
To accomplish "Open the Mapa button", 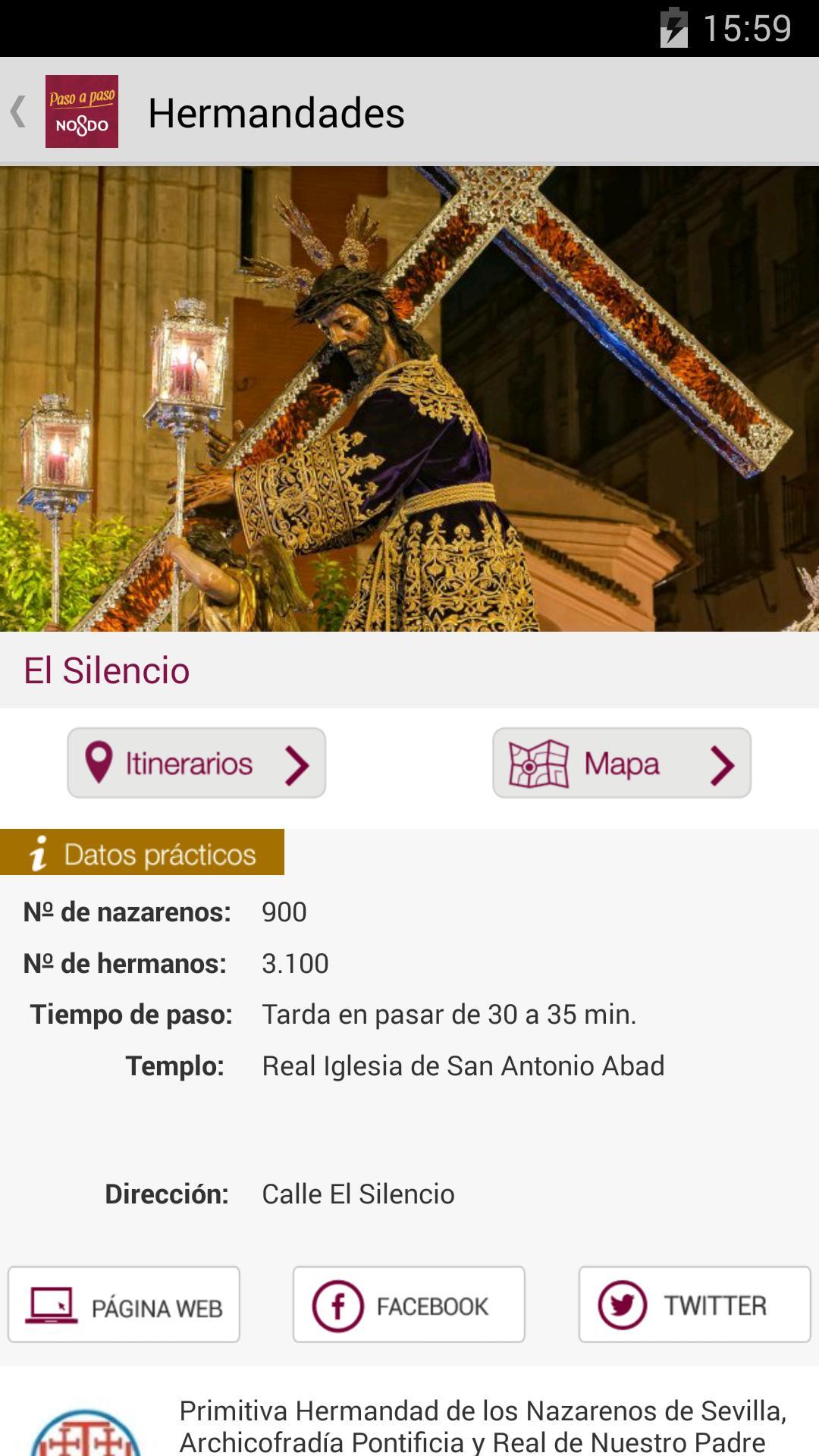I will coord(622,763).
